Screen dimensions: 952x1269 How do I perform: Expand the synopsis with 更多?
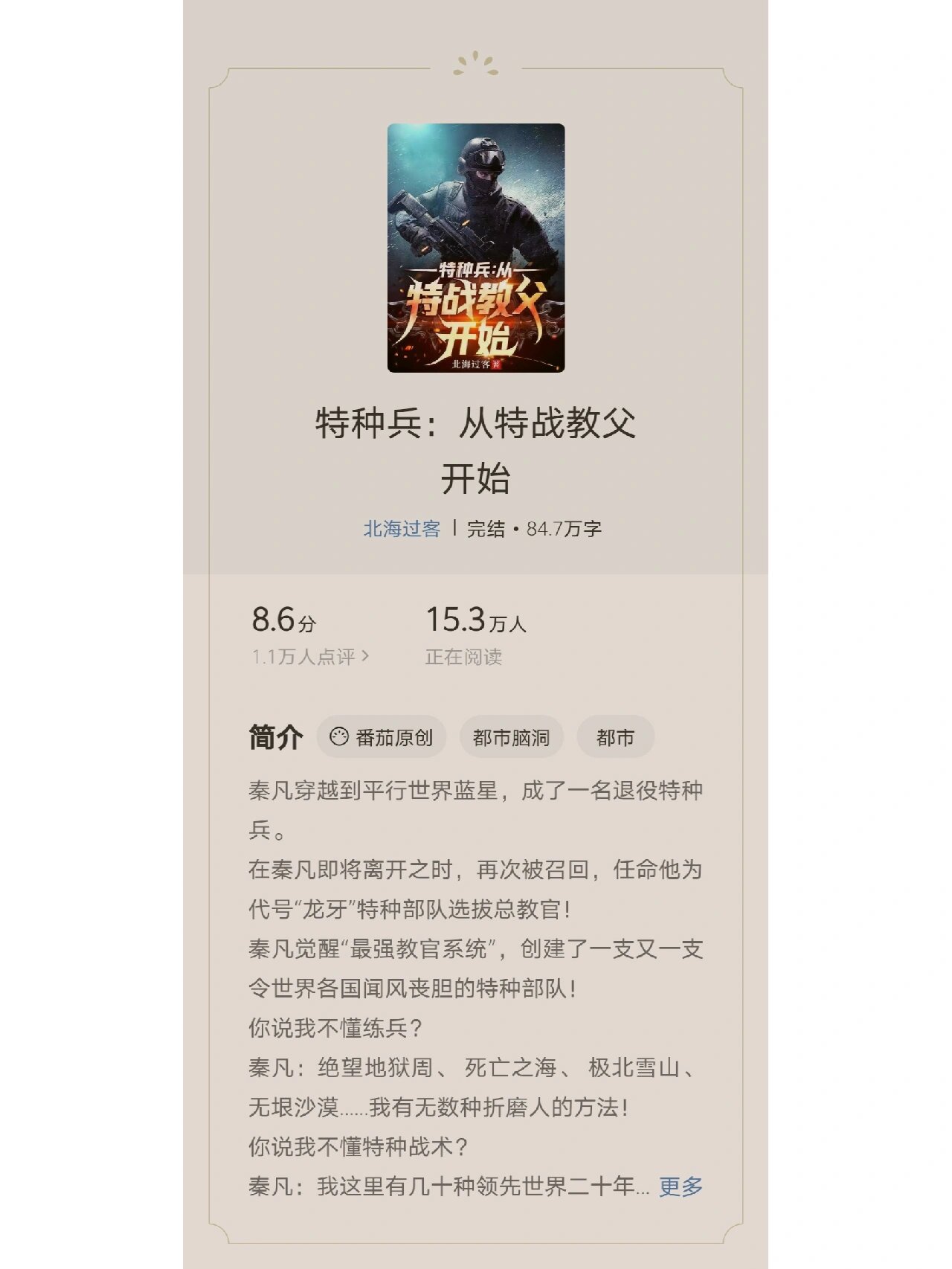click(x=681, y=1186)
